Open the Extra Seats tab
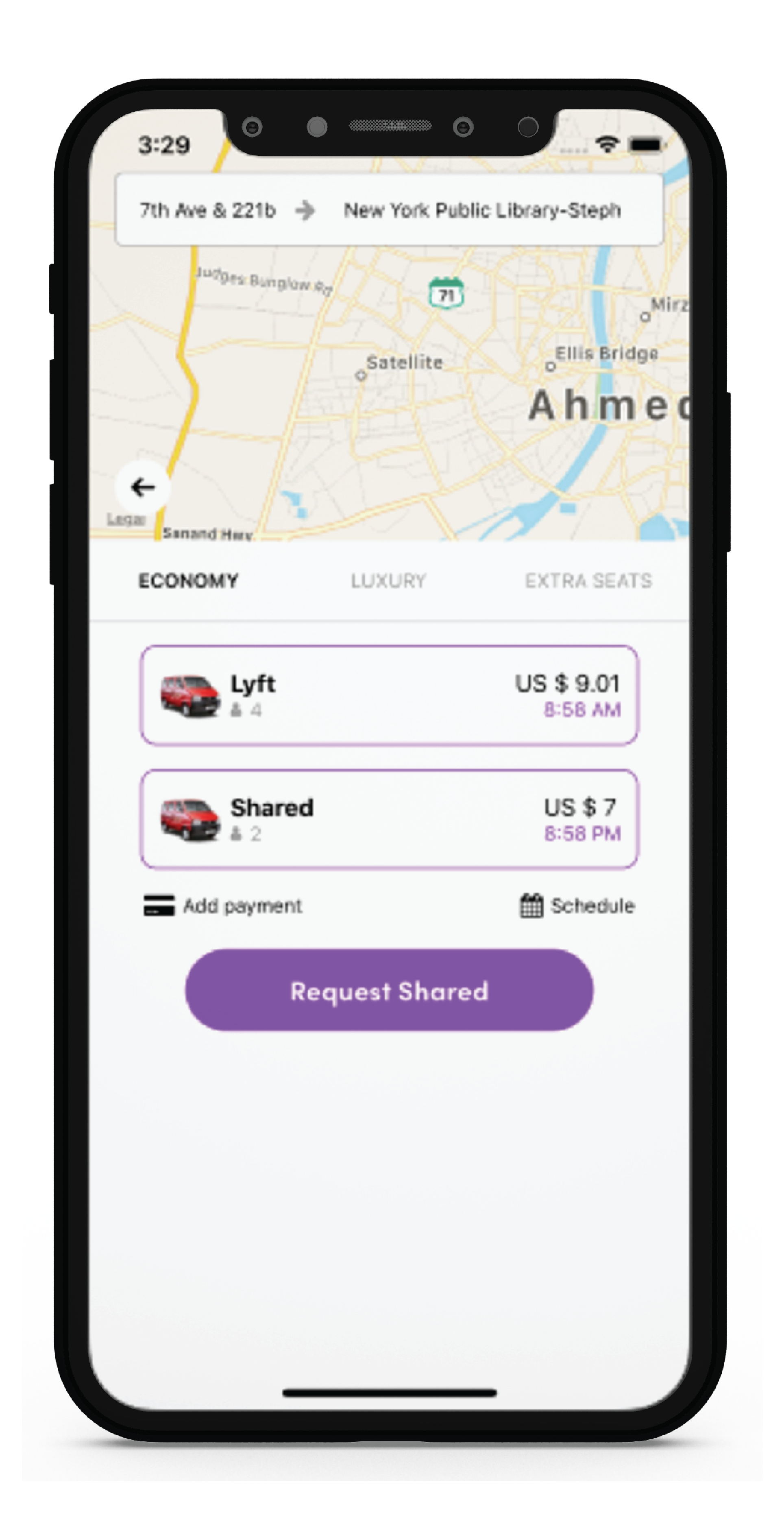 588,581
